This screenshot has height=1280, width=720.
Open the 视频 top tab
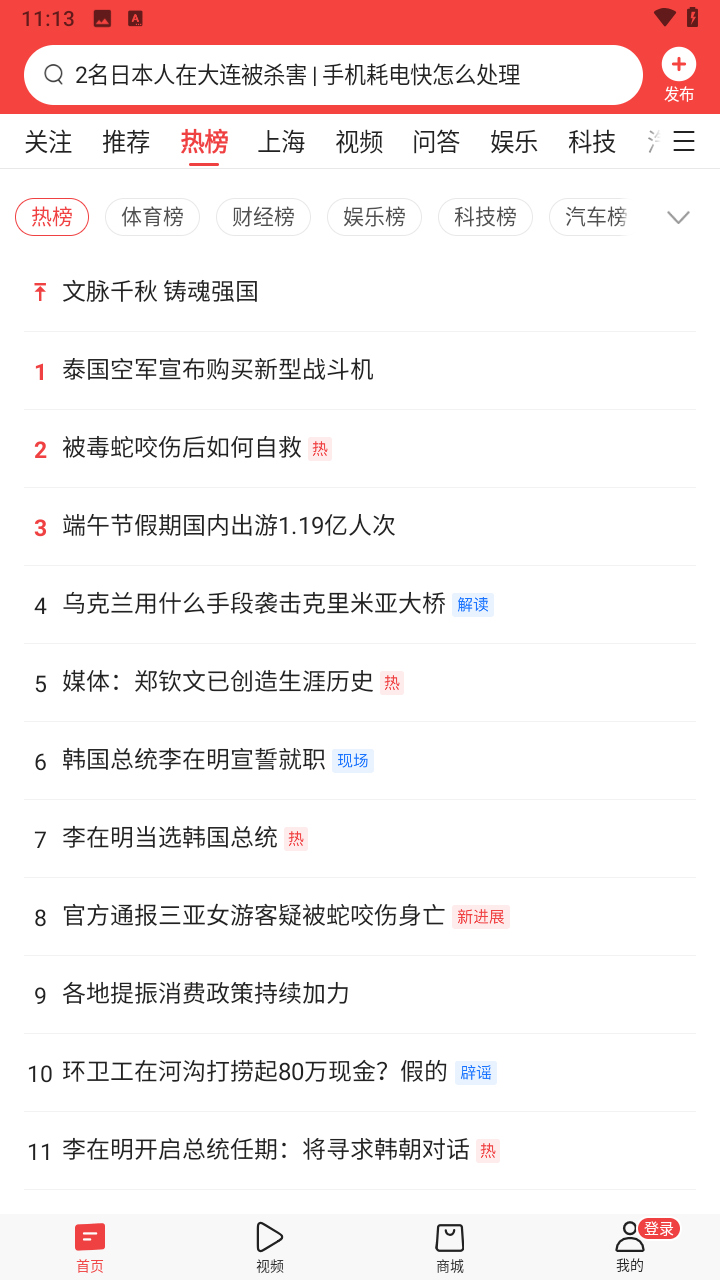pyautogui.click(x=359, y=142)
